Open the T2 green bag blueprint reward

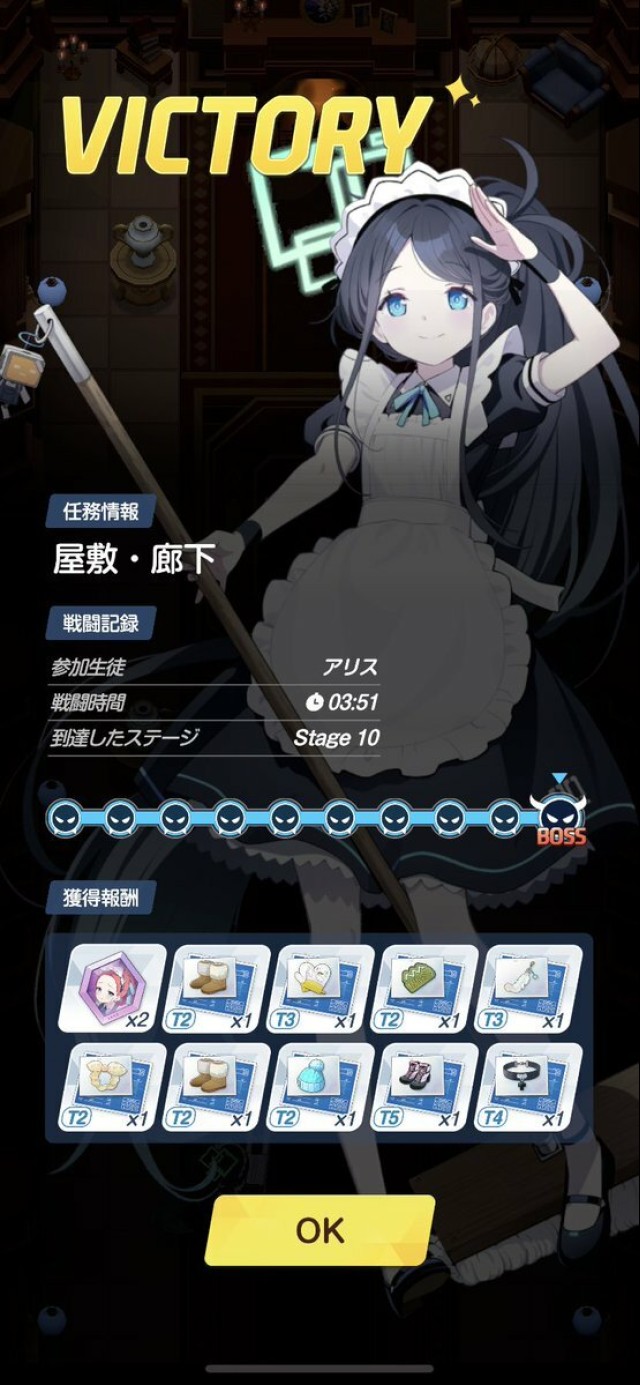[426, 988]
